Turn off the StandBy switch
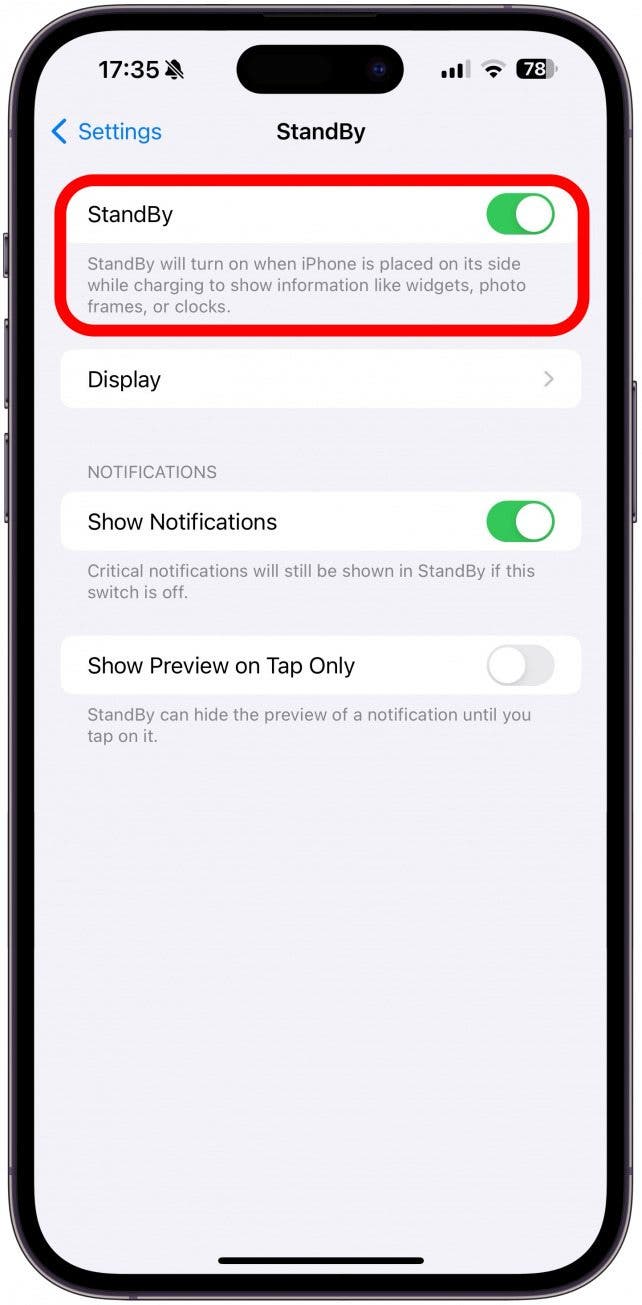 (519, 215)
